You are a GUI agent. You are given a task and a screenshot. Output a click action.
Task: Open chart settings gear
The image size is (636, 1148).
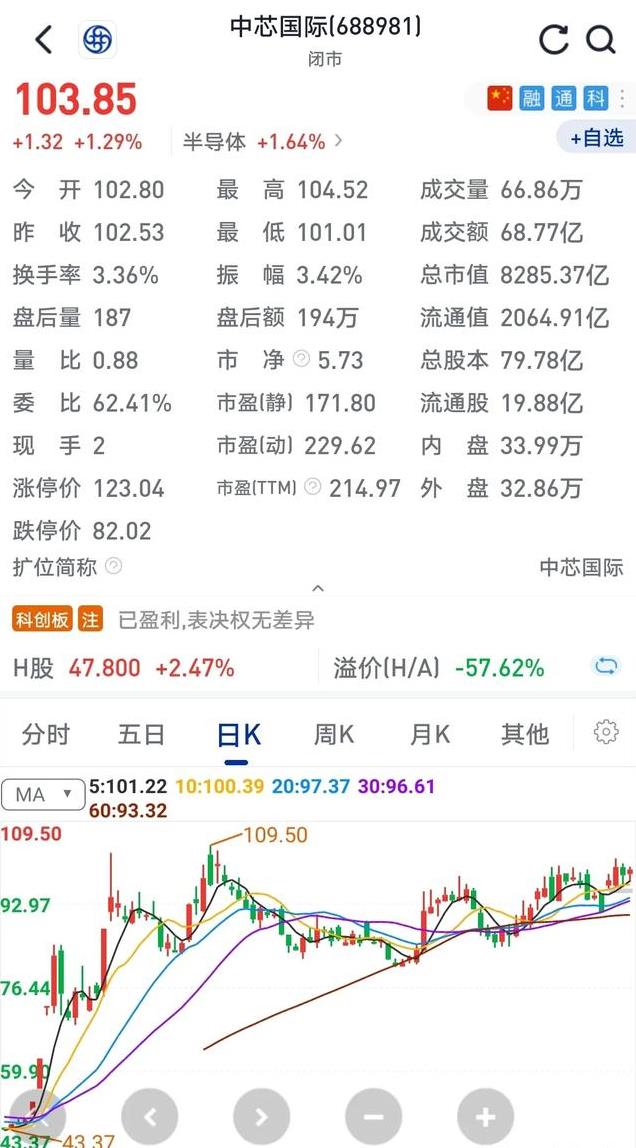pos(606,732)
